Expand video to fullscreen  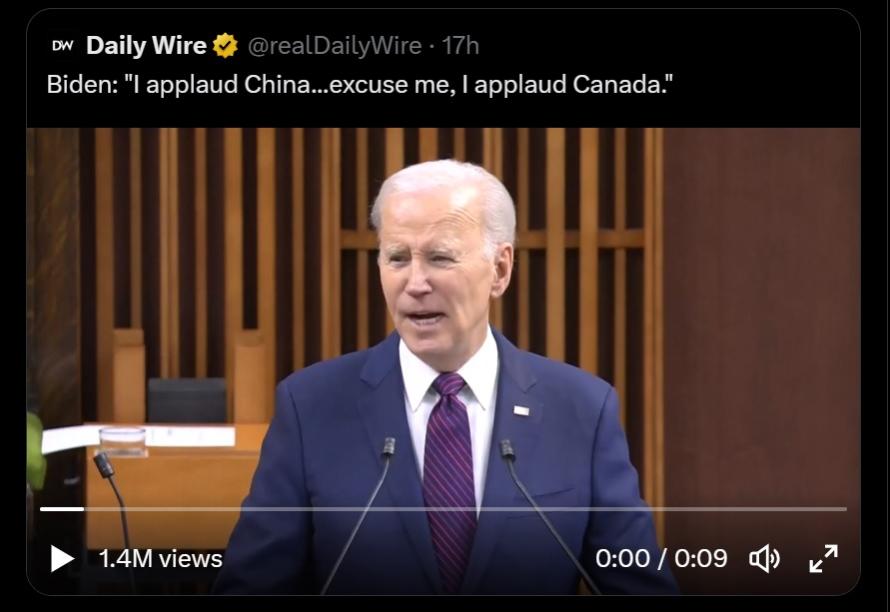(x=823, y=558)
